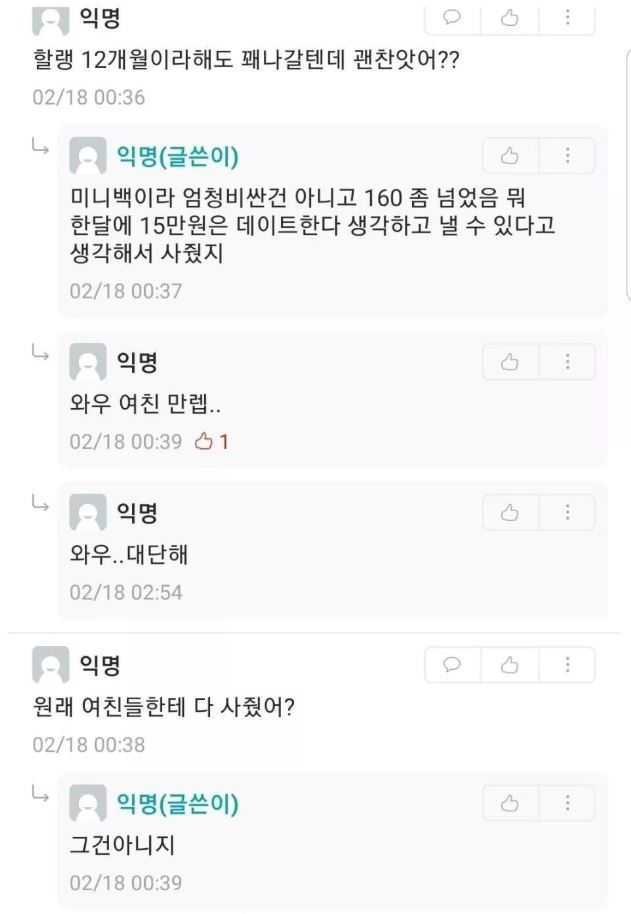Open more options for '원래 여친들한테 다 사줬어?'
Viewport: 631px width, 914px height.
point(567,665)
